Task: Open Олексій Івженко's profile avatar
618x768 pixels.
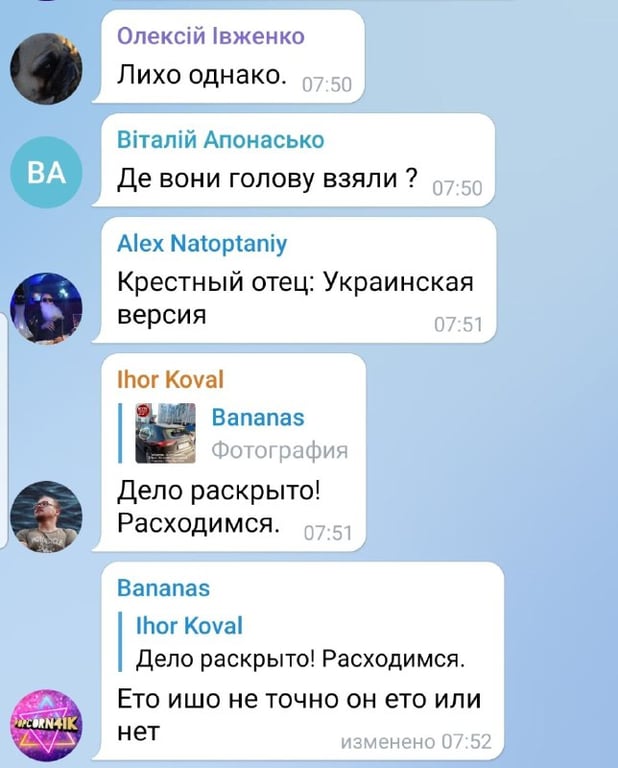Action: point(46,66)
